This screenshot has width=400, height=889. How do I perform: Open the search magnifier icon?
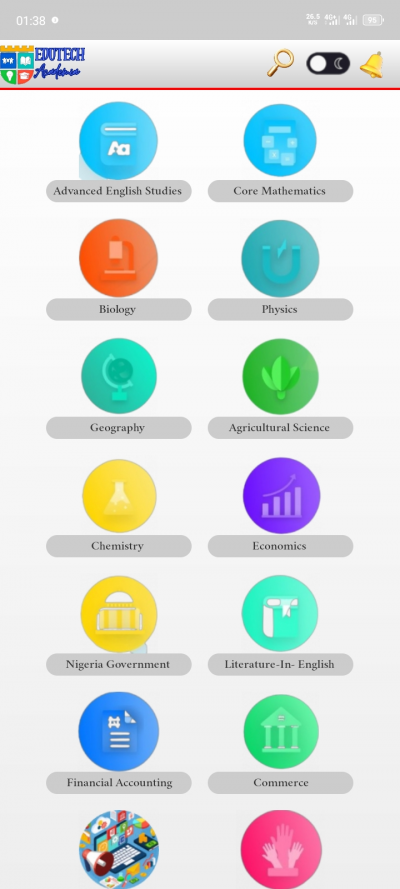280,64
